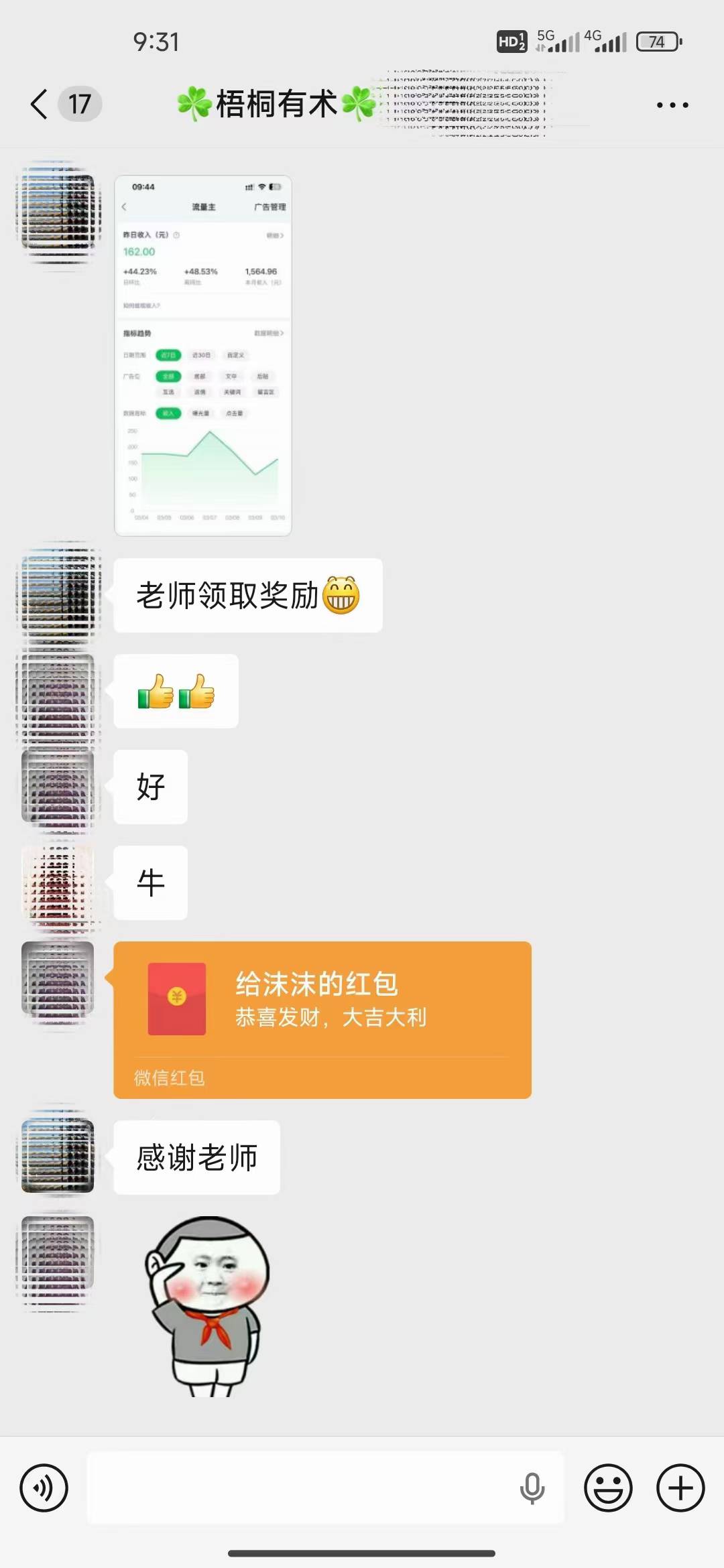This screenshot has height=1568, width=724.
Task: Open the chat info overflow menu
Action: coord(672,105)
